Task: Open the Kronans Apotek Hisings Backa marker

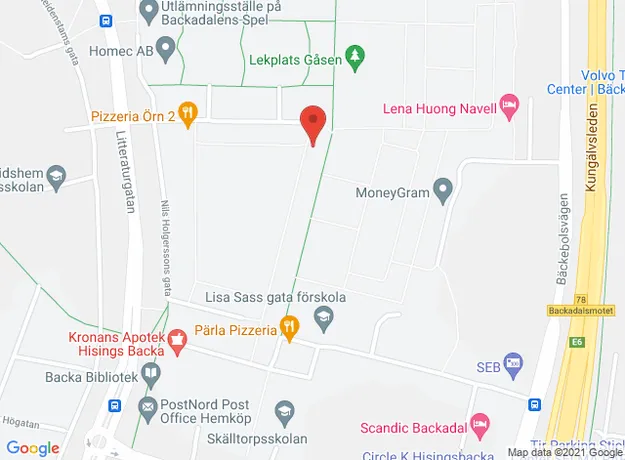Action: (x=178, y=343)
